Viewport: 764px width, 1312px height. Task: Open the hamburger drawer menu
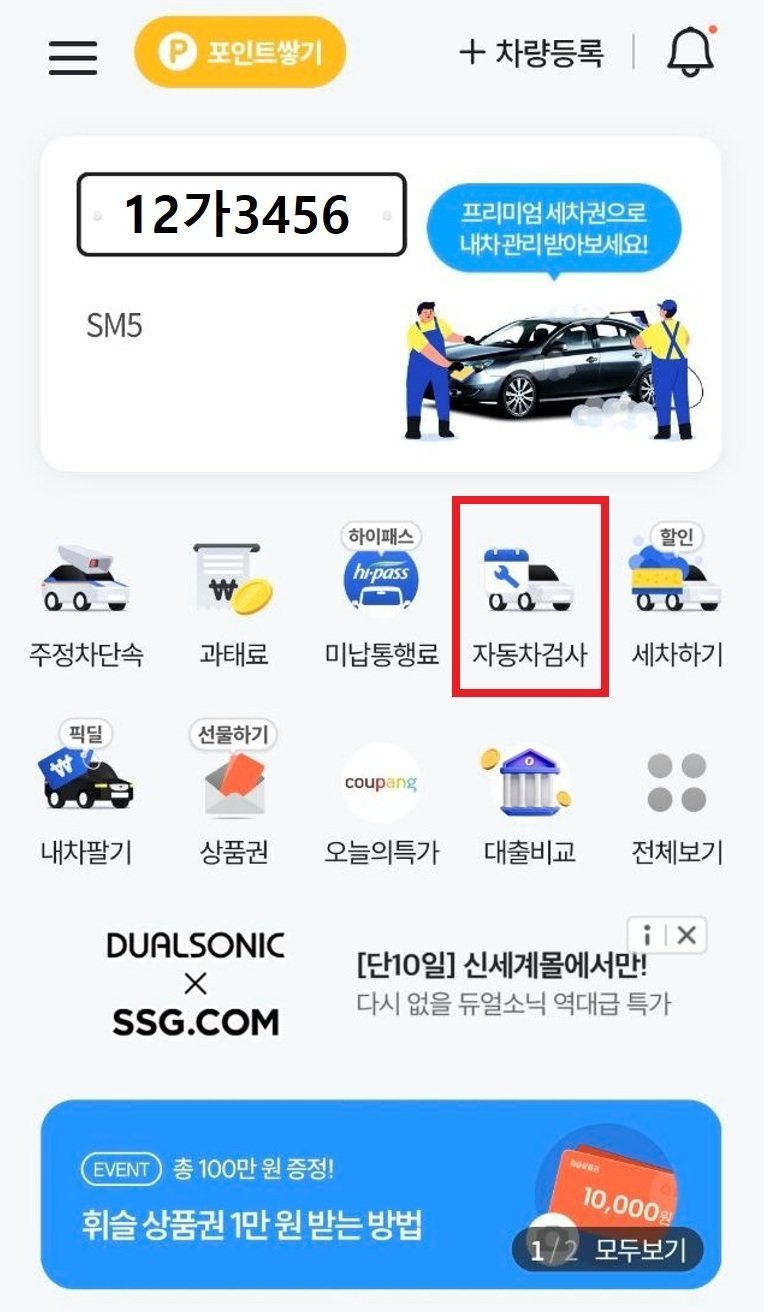coord(73,56)
